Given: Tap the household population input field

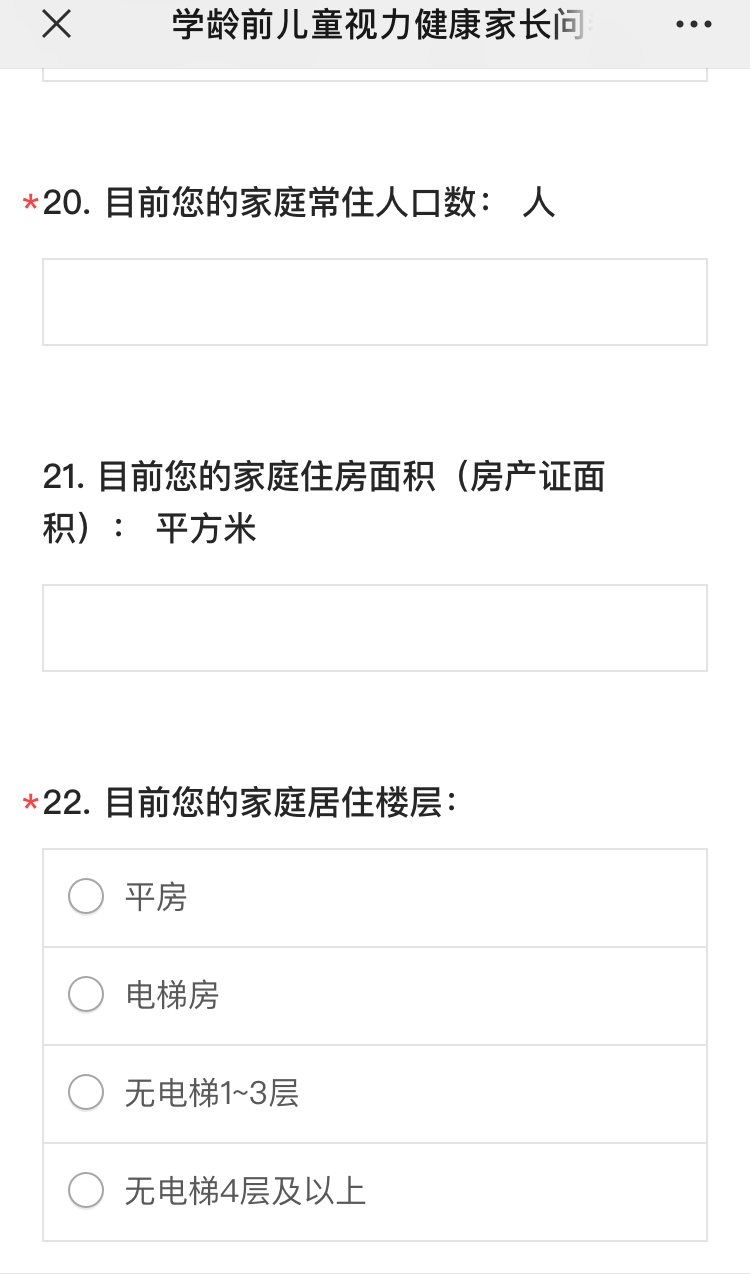Looking at the screenshot, I should [x=375, y=302].
